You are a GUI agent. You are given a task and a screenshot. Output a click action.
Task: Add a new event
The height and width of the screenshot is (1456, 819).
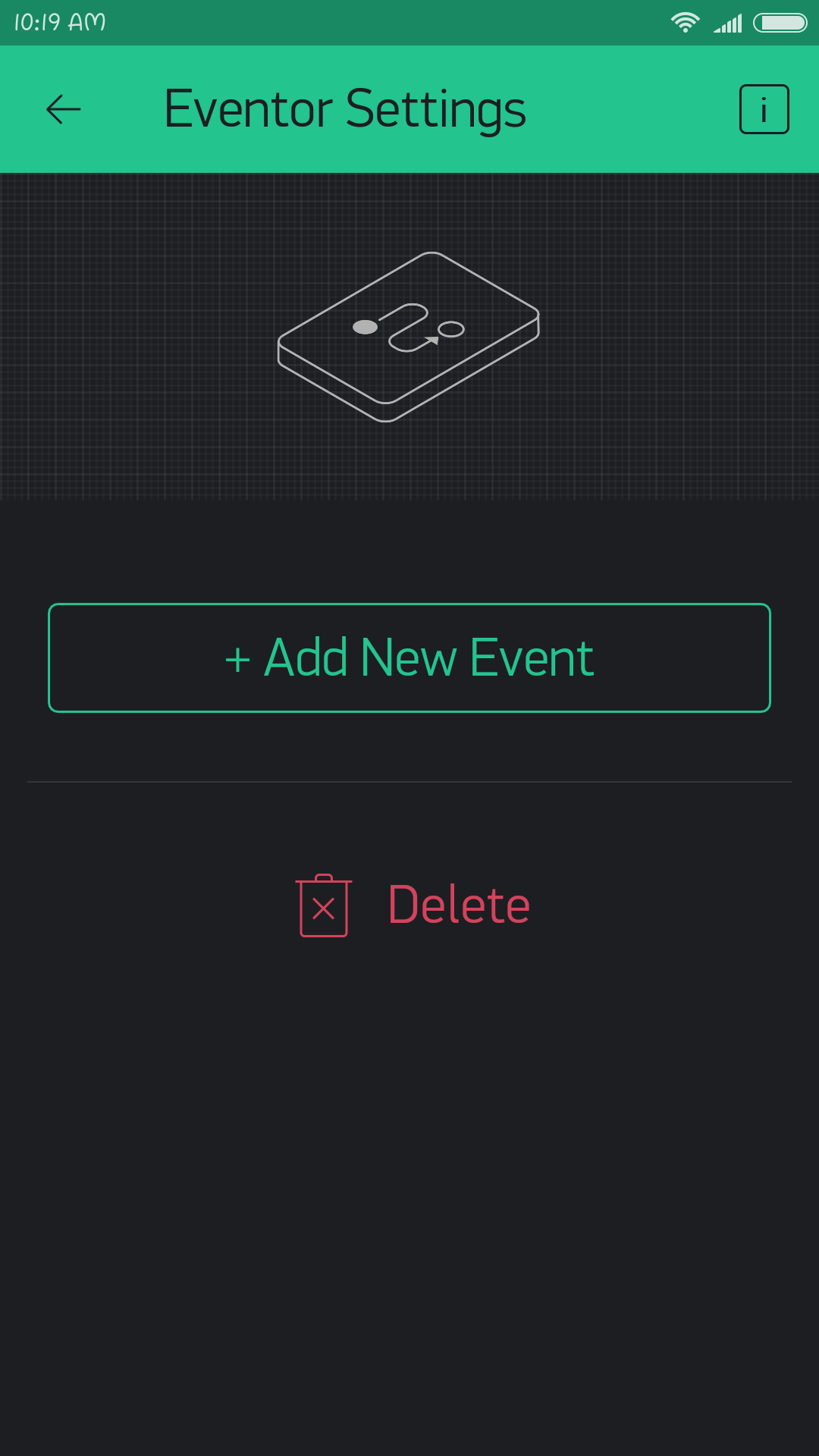coord(409,657)
